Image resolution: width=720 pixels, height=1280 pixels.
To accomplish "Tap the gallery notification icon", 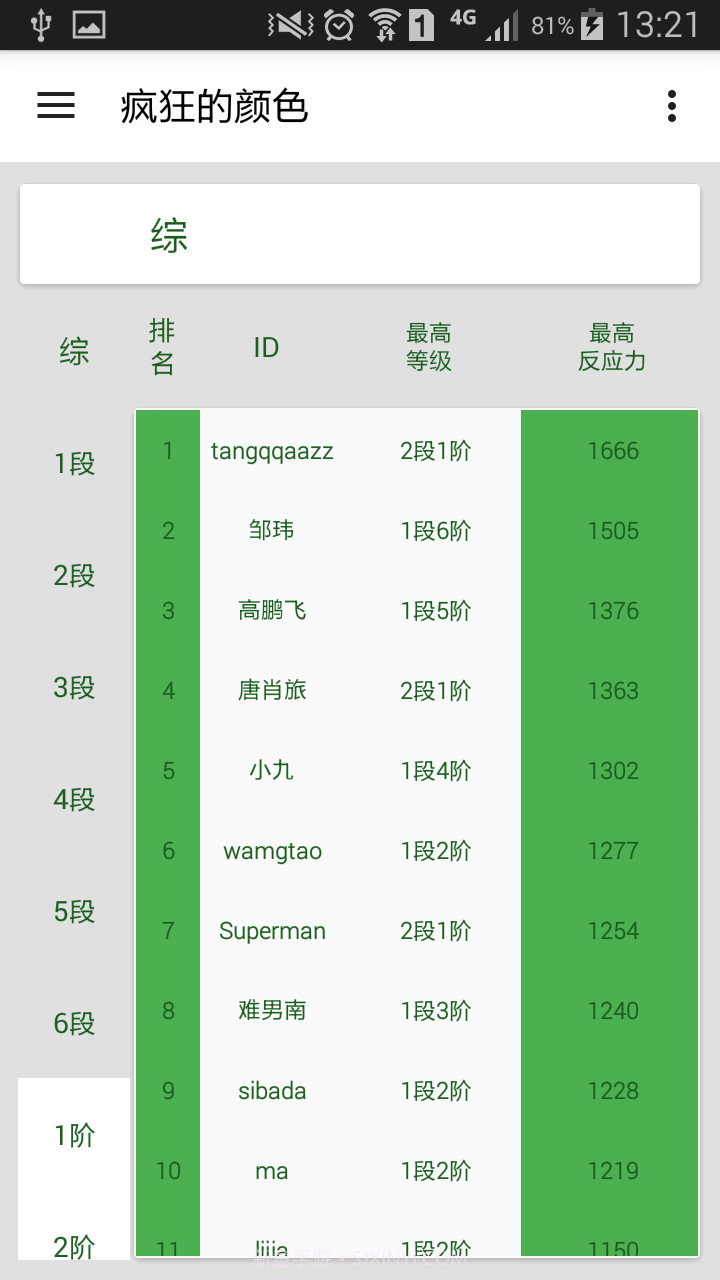I will click(89, 25).
